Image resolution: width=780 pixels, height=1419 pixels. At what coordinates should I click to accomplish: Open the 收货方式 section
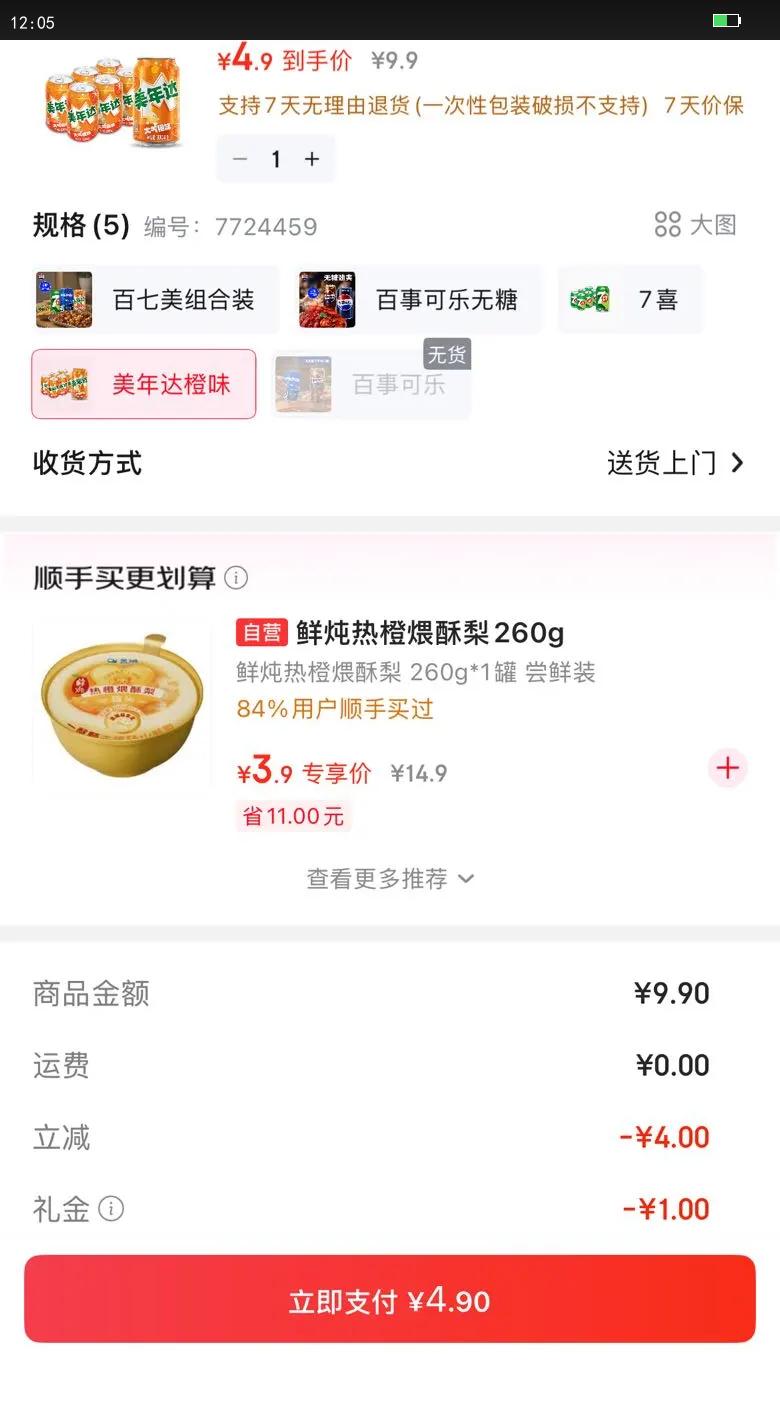pos(85,463)
